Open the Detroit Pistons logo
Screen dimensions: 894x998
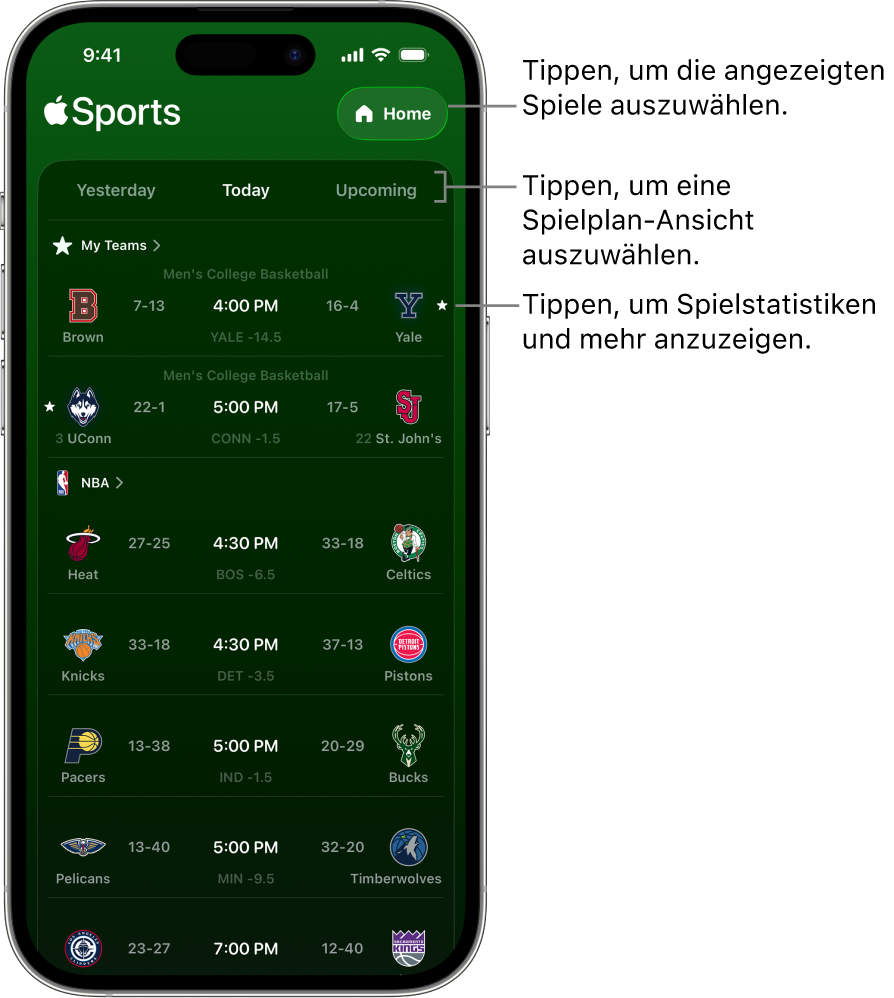[x=408, y=644]
